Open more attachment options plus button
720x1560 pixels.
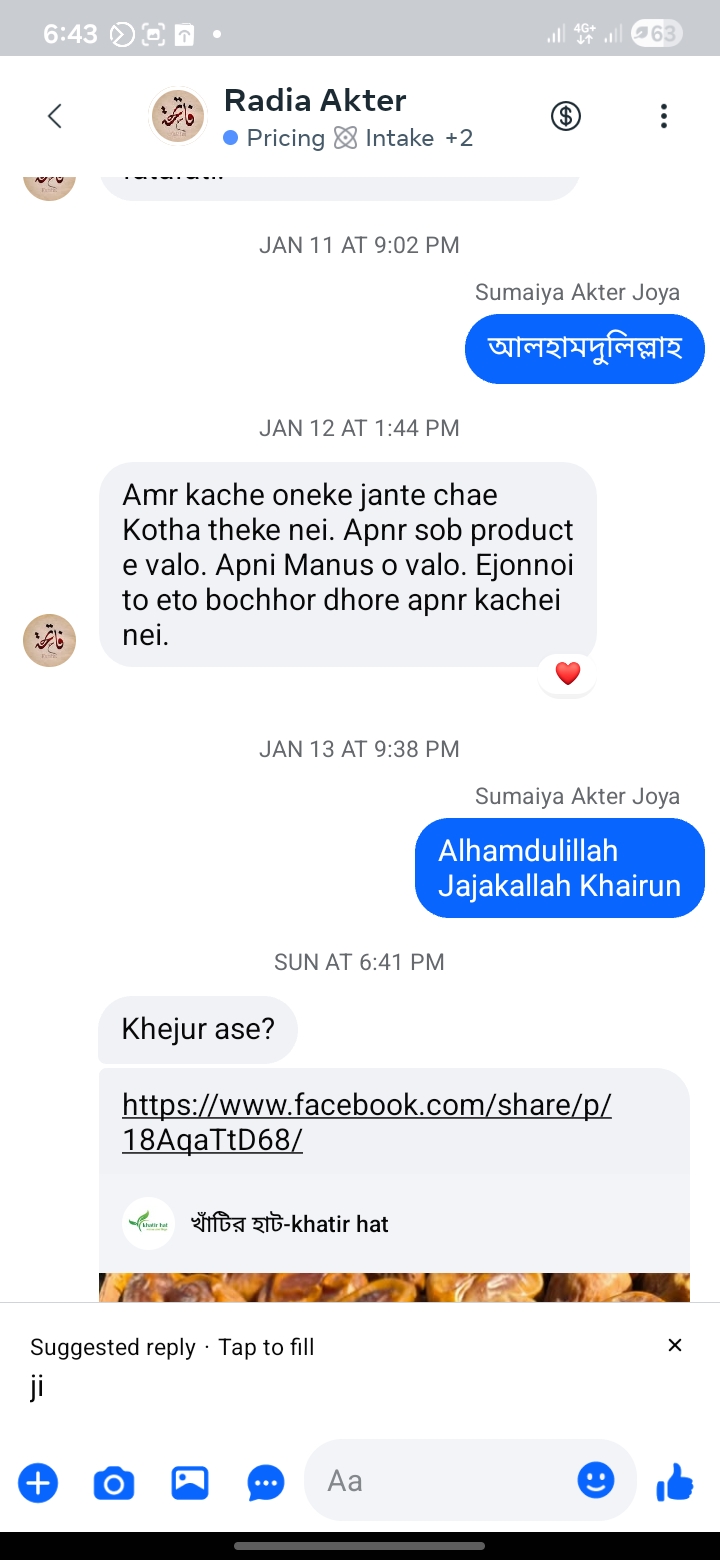(38, 1481)
